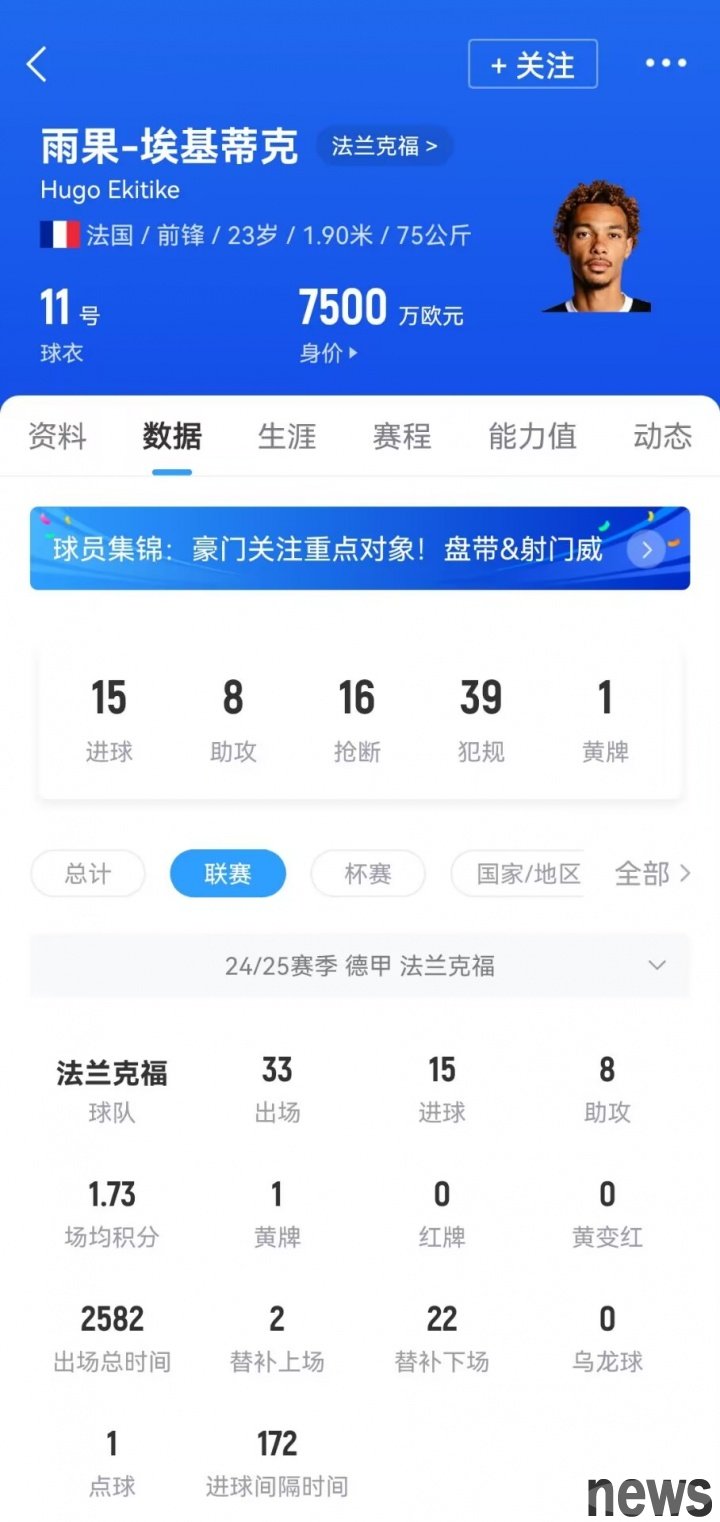Open the 球员集锦 highlights banner
720x1522 pixels.
tap(360, 548)
